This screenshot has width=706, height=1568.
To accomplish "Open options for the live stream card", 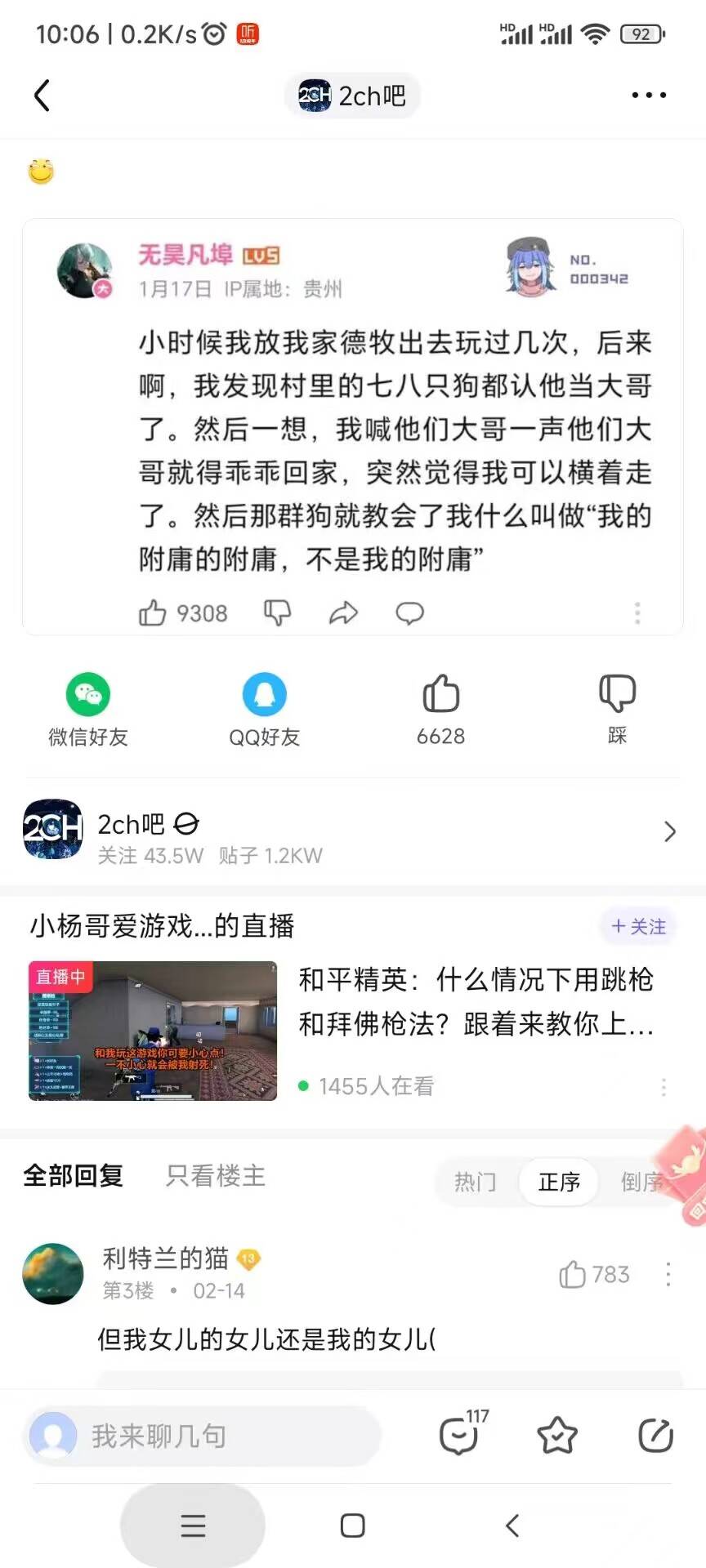I will (x=664, y=1087).
